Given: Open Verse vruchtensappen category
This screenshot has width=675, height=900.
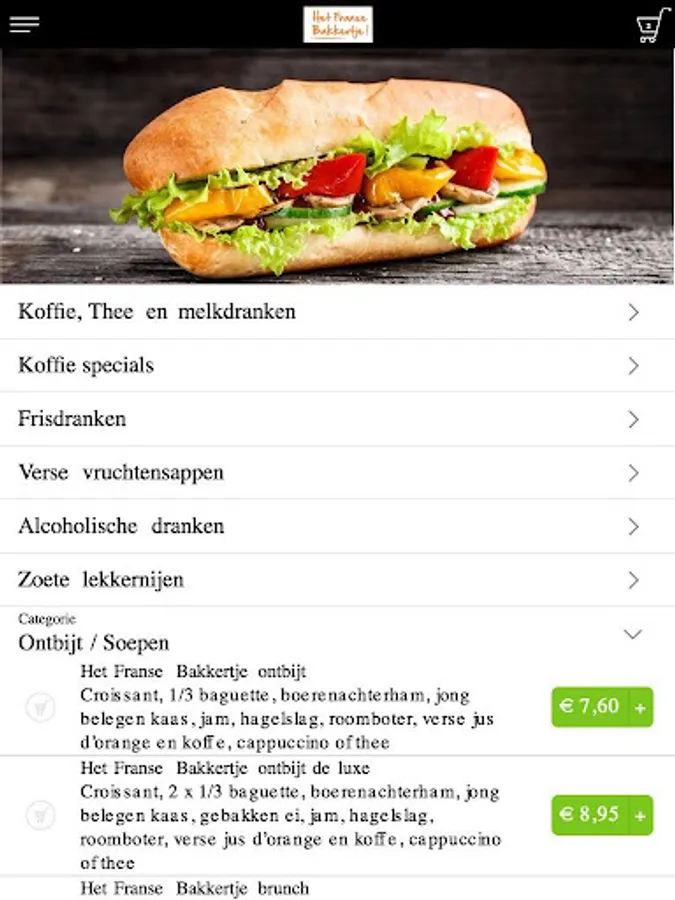Looking at the screenshot, I should click(337, 473).
